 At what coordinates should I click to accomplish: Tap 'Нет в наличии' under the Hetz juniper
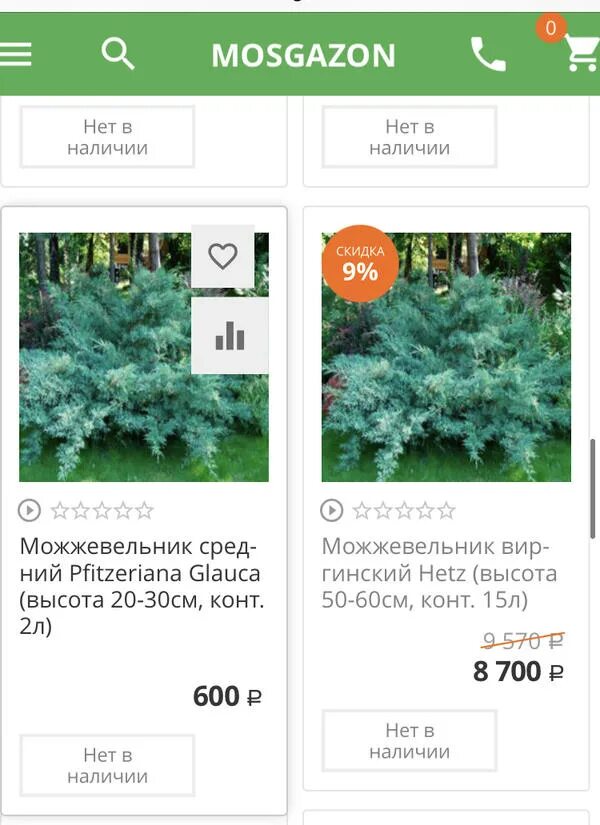click(409, 741)
